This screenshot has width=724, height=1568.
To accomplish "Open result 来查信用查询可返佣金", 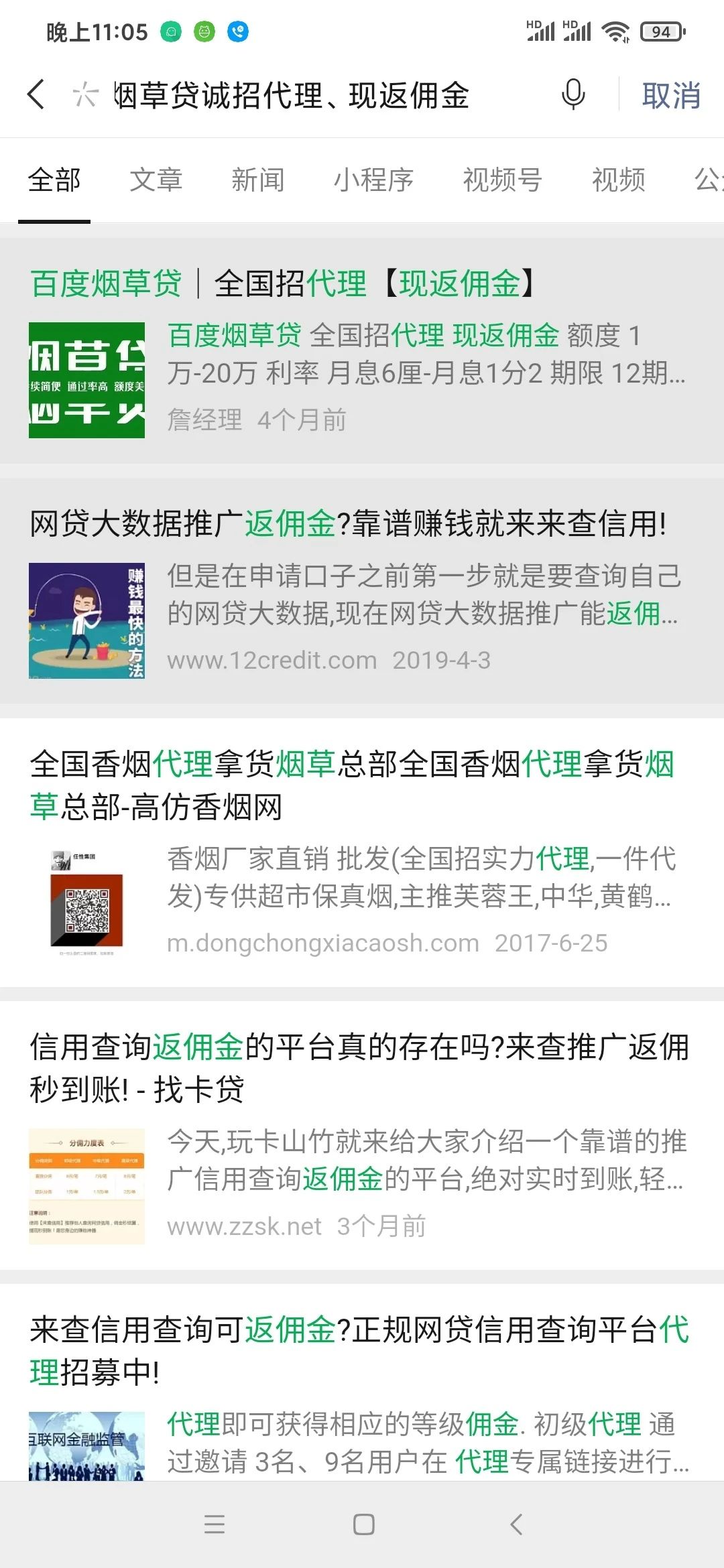I will [x=362, y=1382].
